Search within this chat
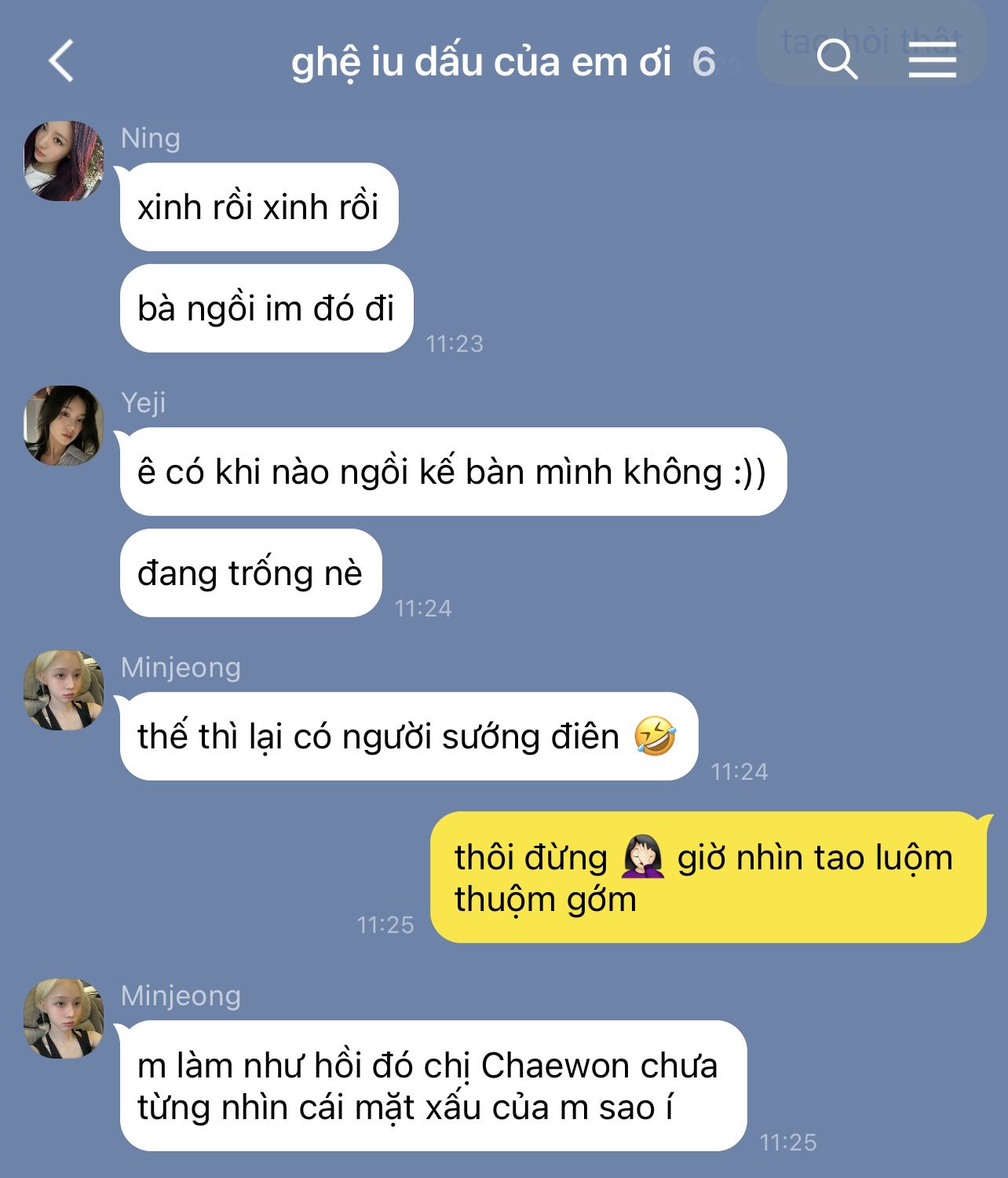This screenshot has height=1178, width=1008. click(837, 60)
